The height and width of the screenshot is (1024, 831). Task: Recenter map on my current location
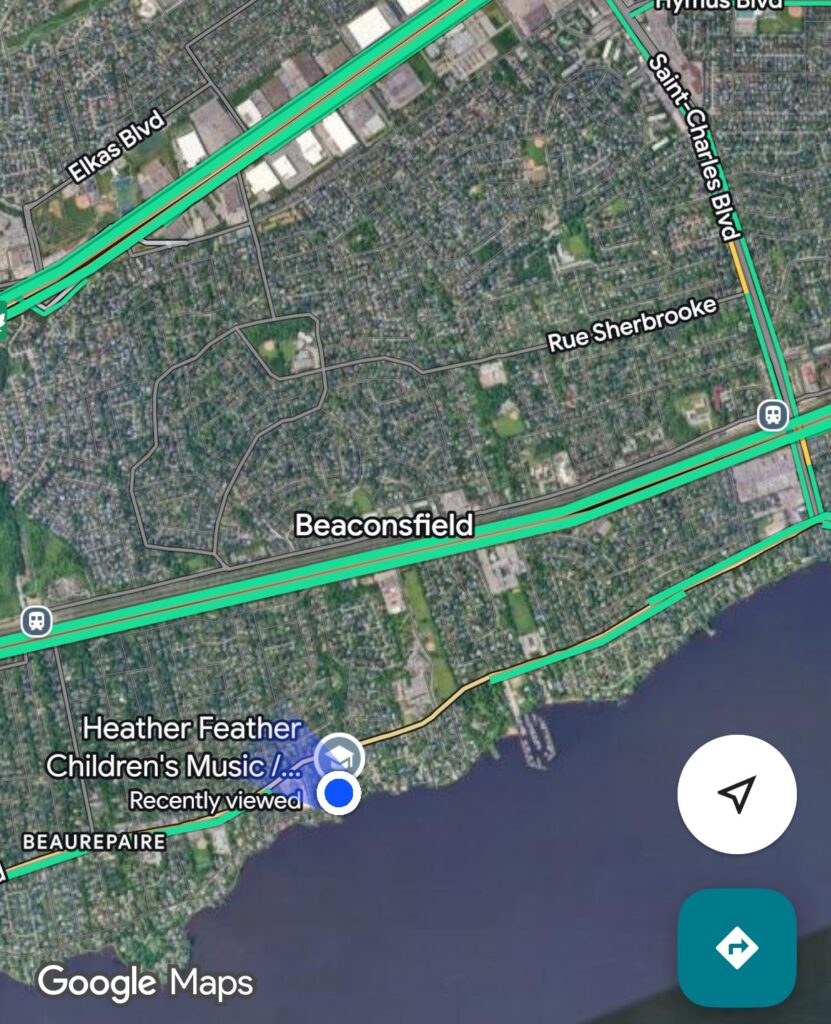(x=737, y=794)
